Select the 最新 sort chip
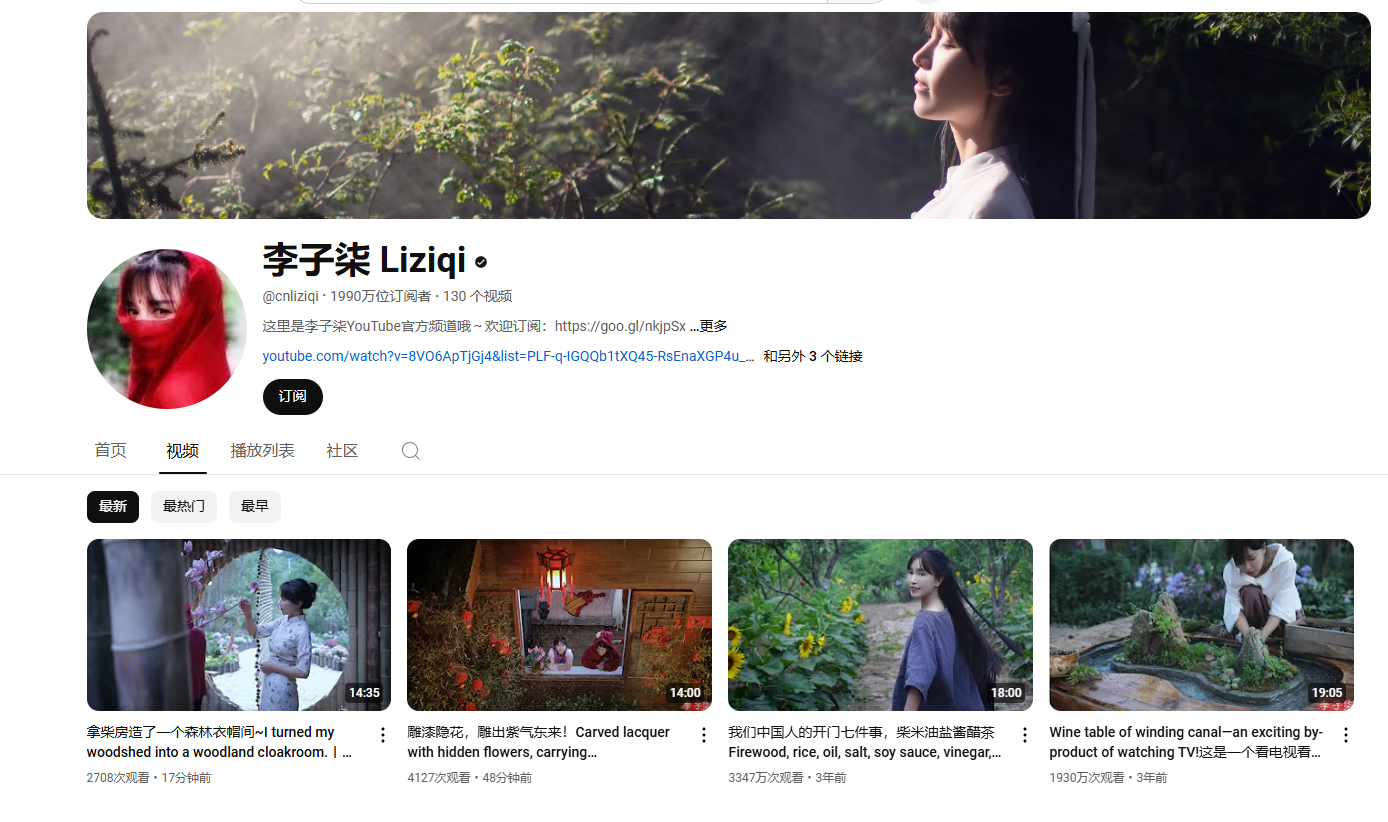Screen dimensions: 1388x822 [x=113, y=507]
